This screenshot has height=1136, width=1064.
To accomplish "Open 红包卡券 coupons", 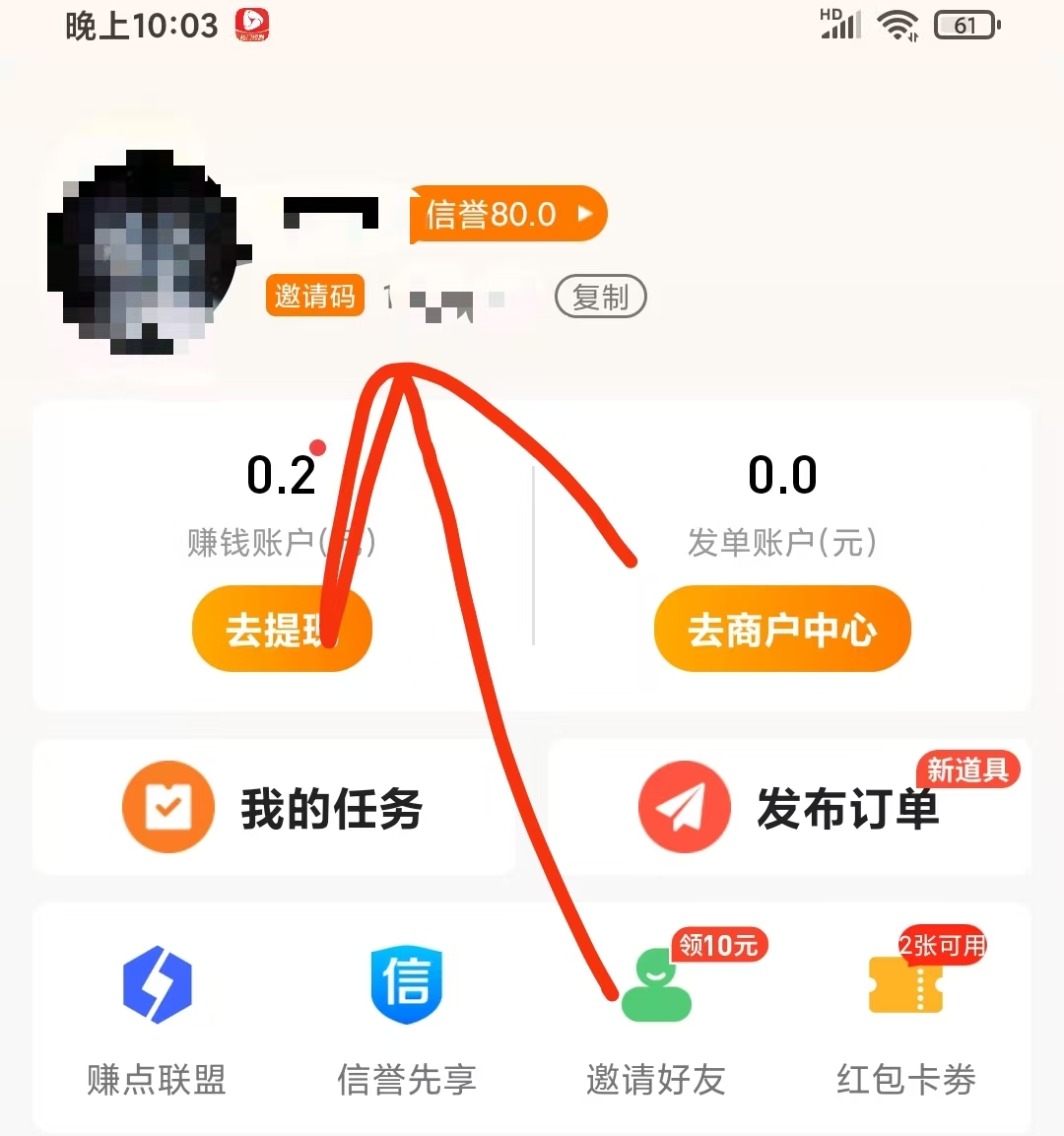I will point(905,1020).
